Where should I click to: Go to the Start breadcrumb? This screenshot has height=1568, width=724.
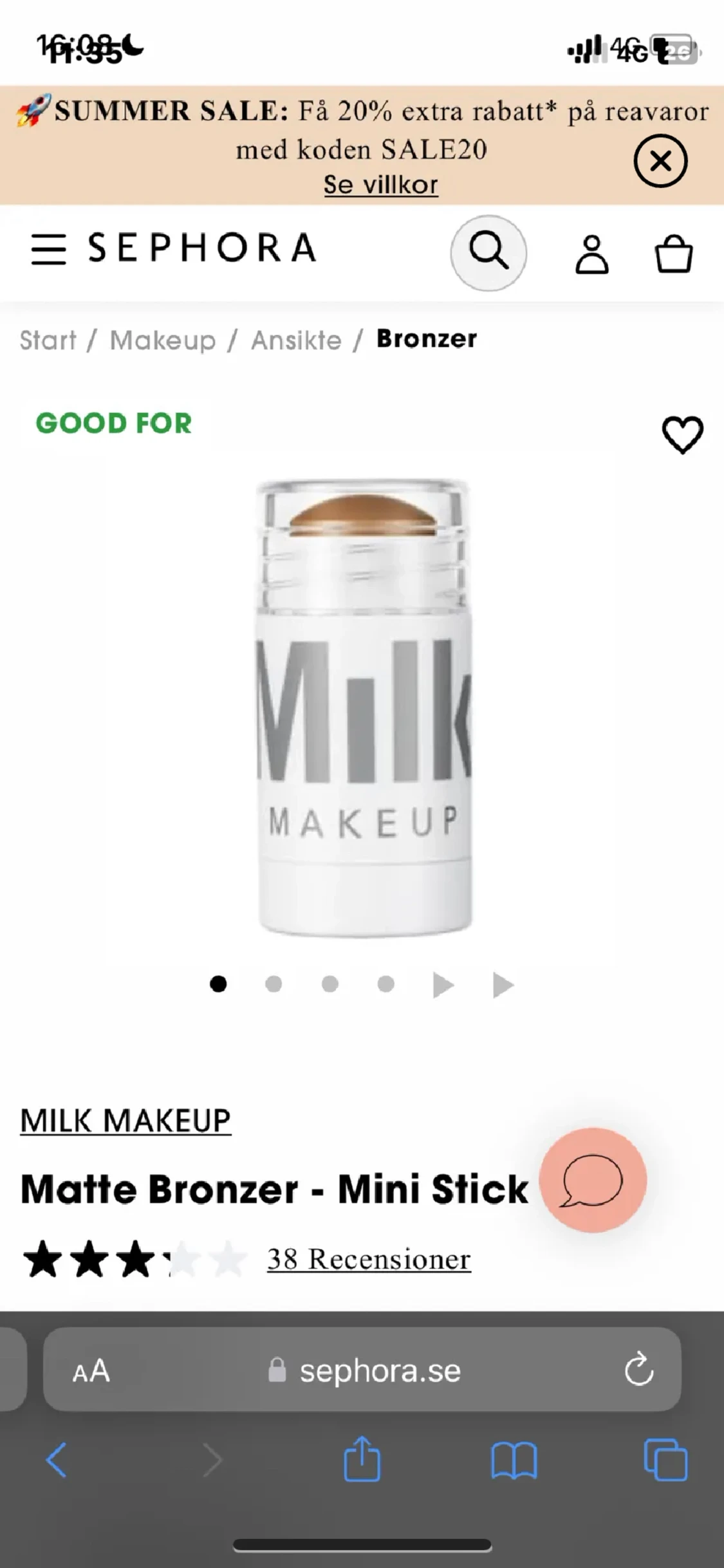coord(48,340)
